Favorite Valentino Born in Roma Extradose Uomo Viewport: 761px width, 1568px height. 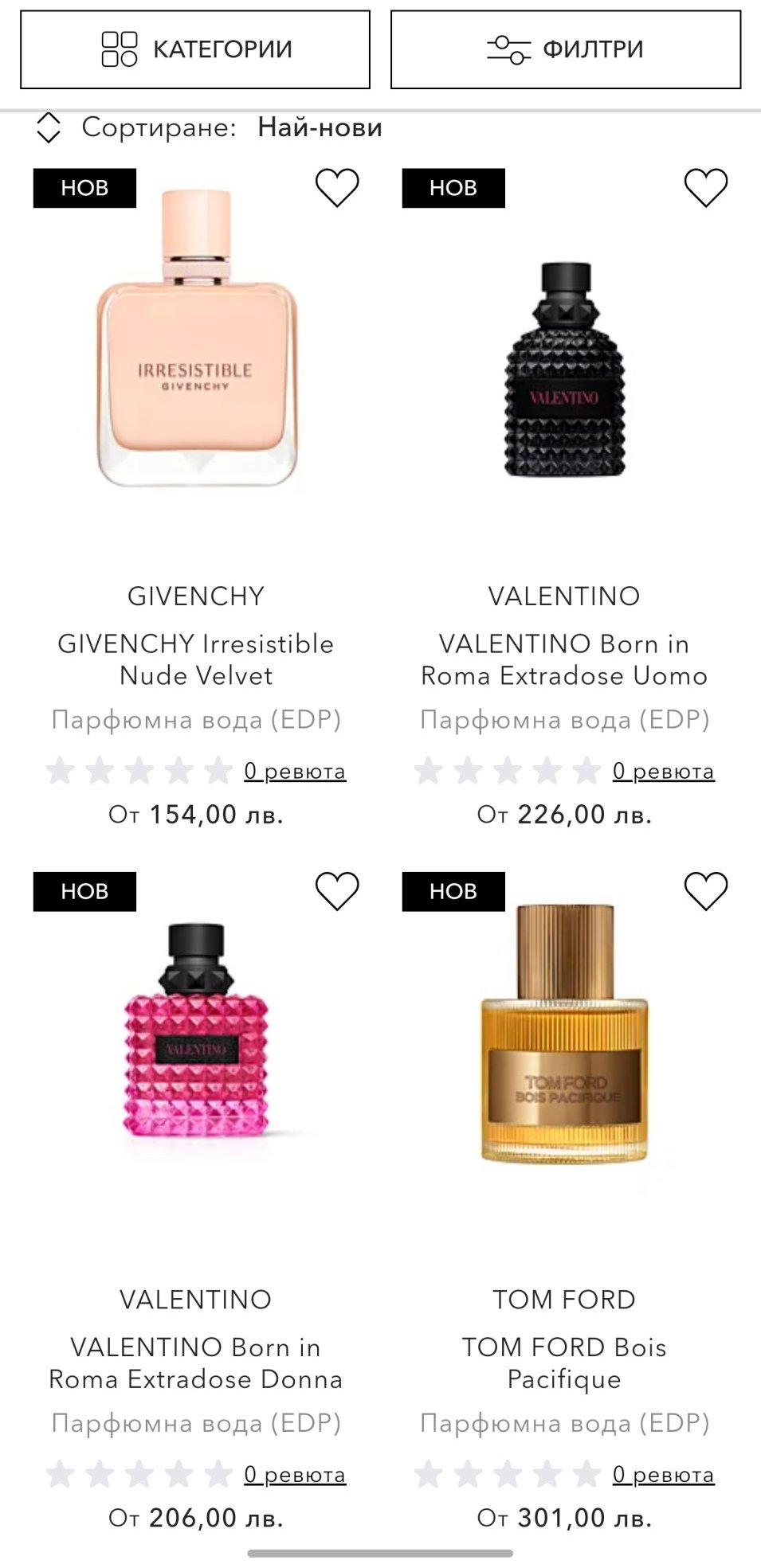coord(706,188)
